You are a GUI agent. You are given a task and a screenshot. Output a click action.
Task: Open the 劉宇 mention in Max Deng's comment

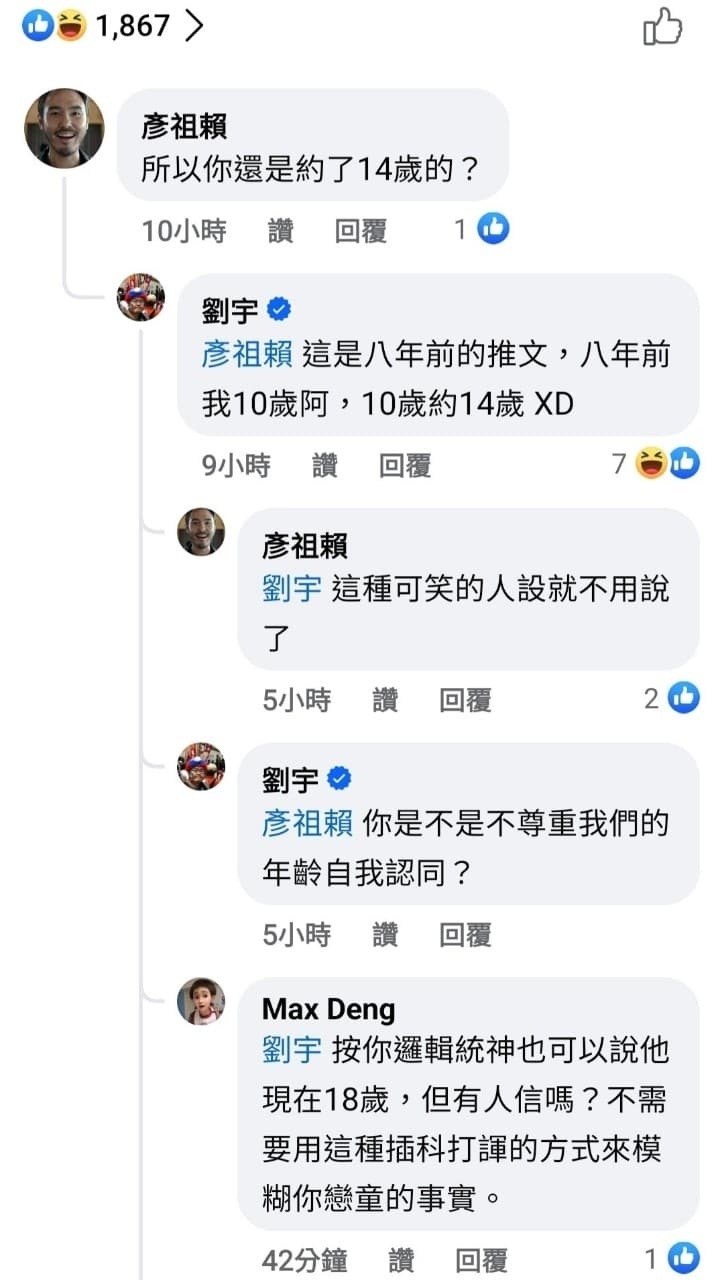point(291,1050)
